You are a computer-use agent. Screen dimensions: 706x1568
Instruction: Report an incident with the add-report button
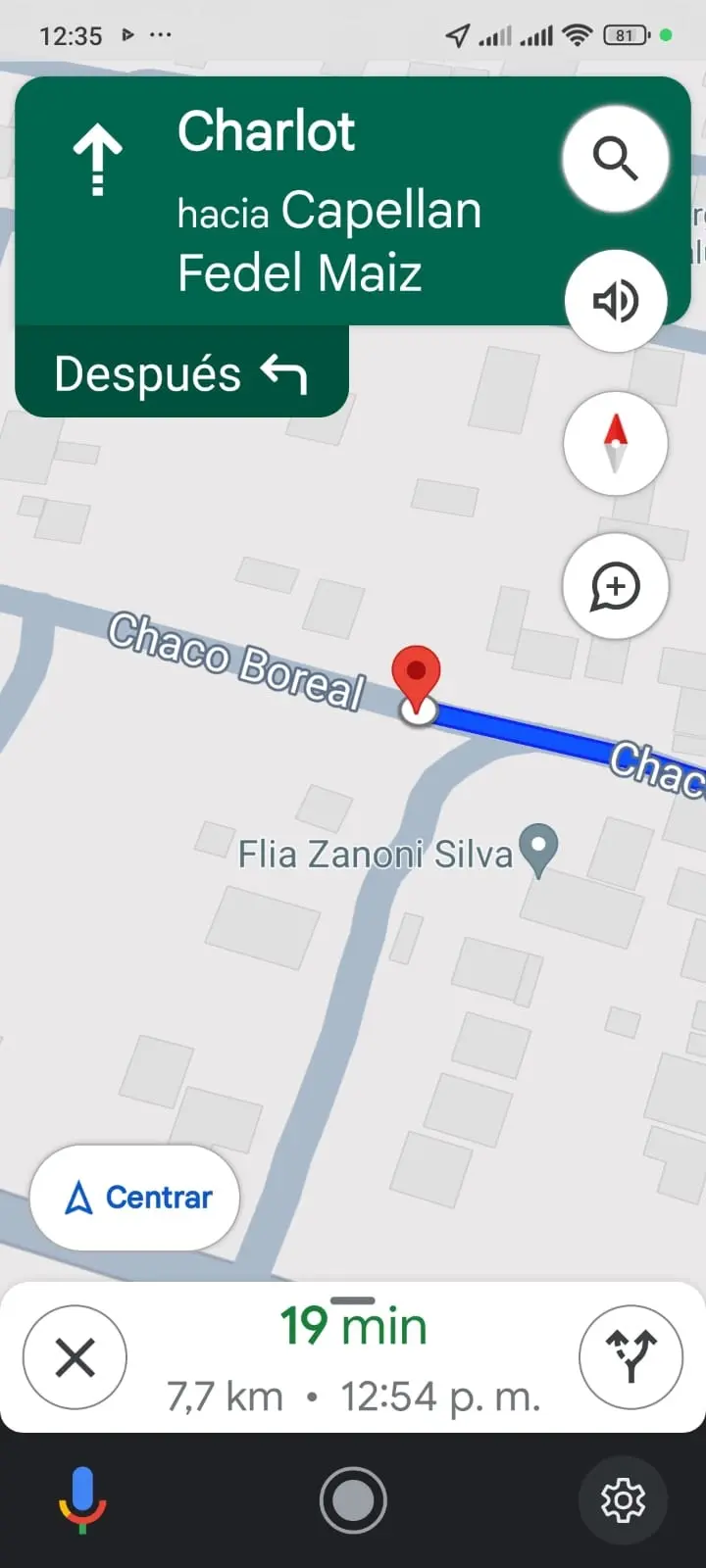click(615, 587)
